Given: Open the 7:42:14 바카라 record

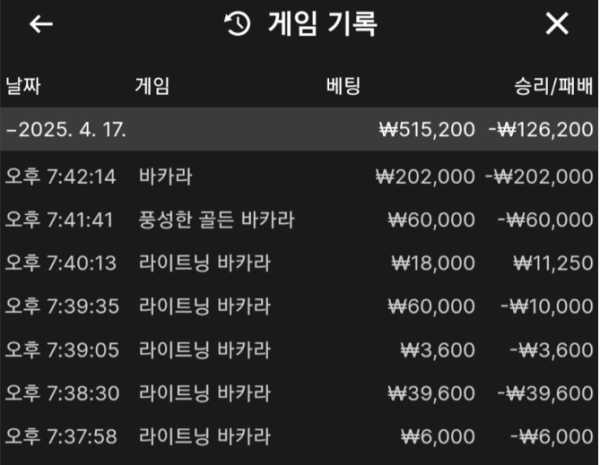Looking at the screenshot, I should 300,177.
